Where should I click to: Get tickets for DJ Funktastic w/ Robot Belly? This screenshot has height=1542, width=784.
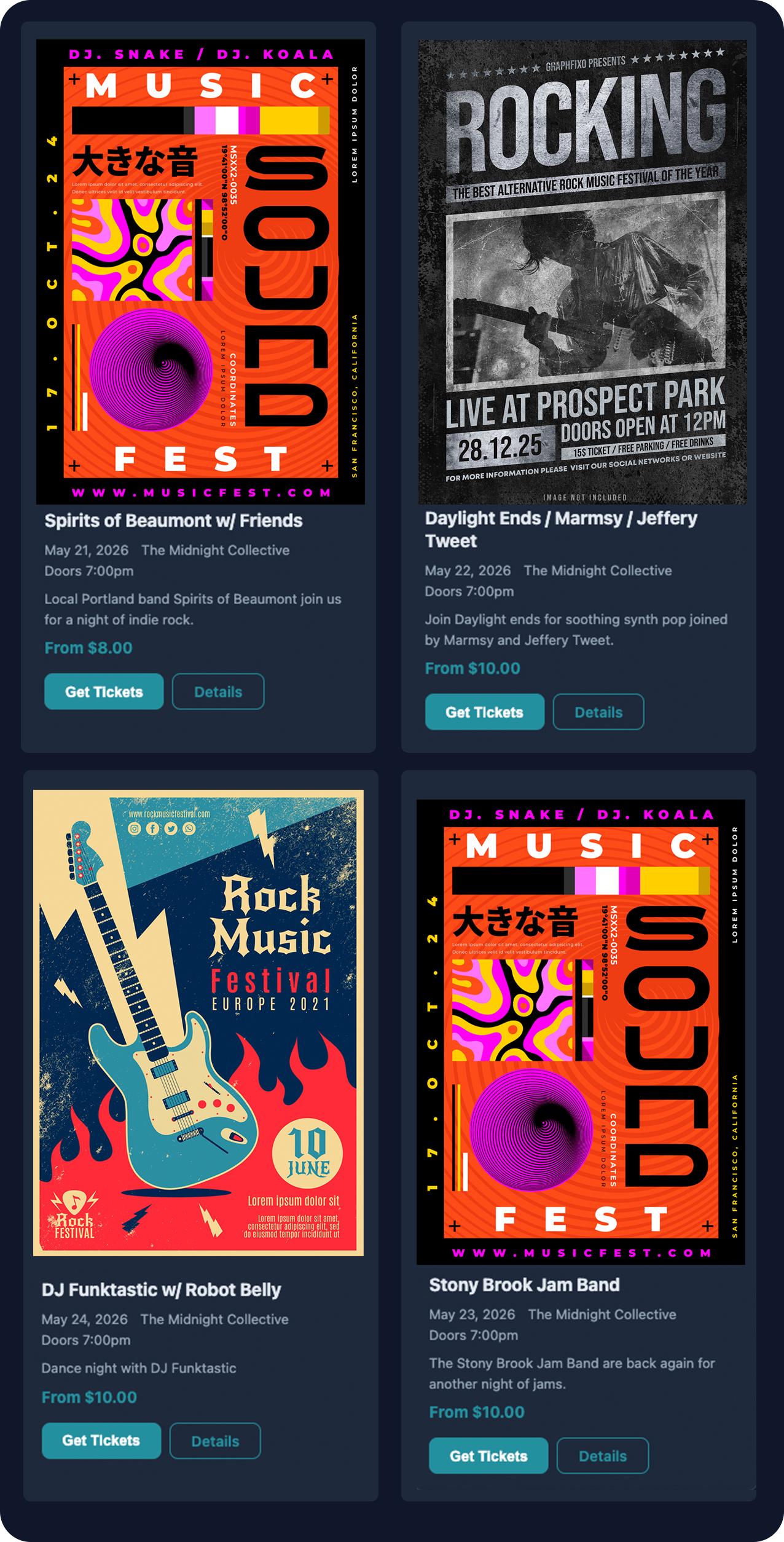[101, 1440]
